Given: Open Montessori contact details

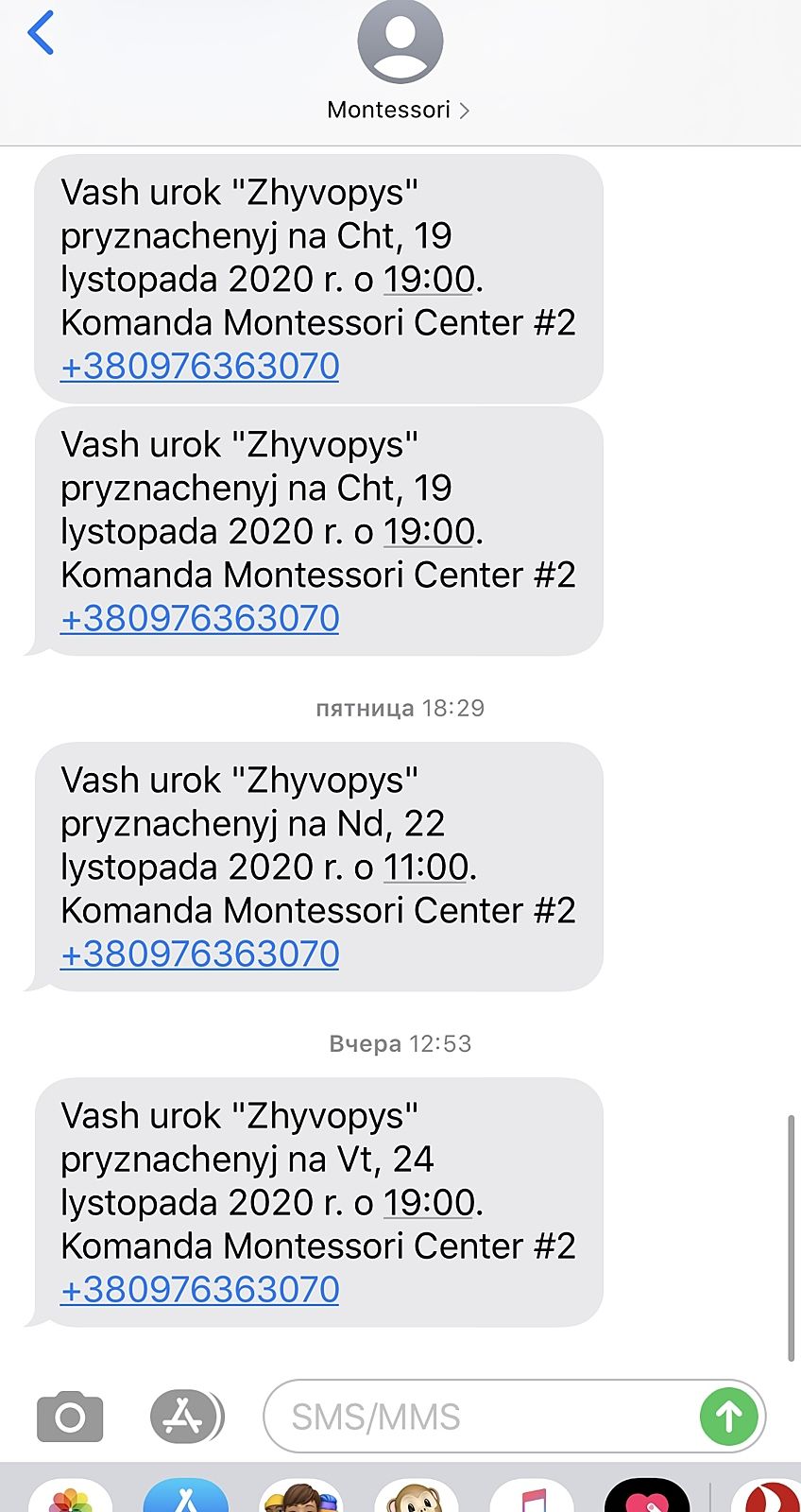Looking at the screenshot, I should [399, 110].
